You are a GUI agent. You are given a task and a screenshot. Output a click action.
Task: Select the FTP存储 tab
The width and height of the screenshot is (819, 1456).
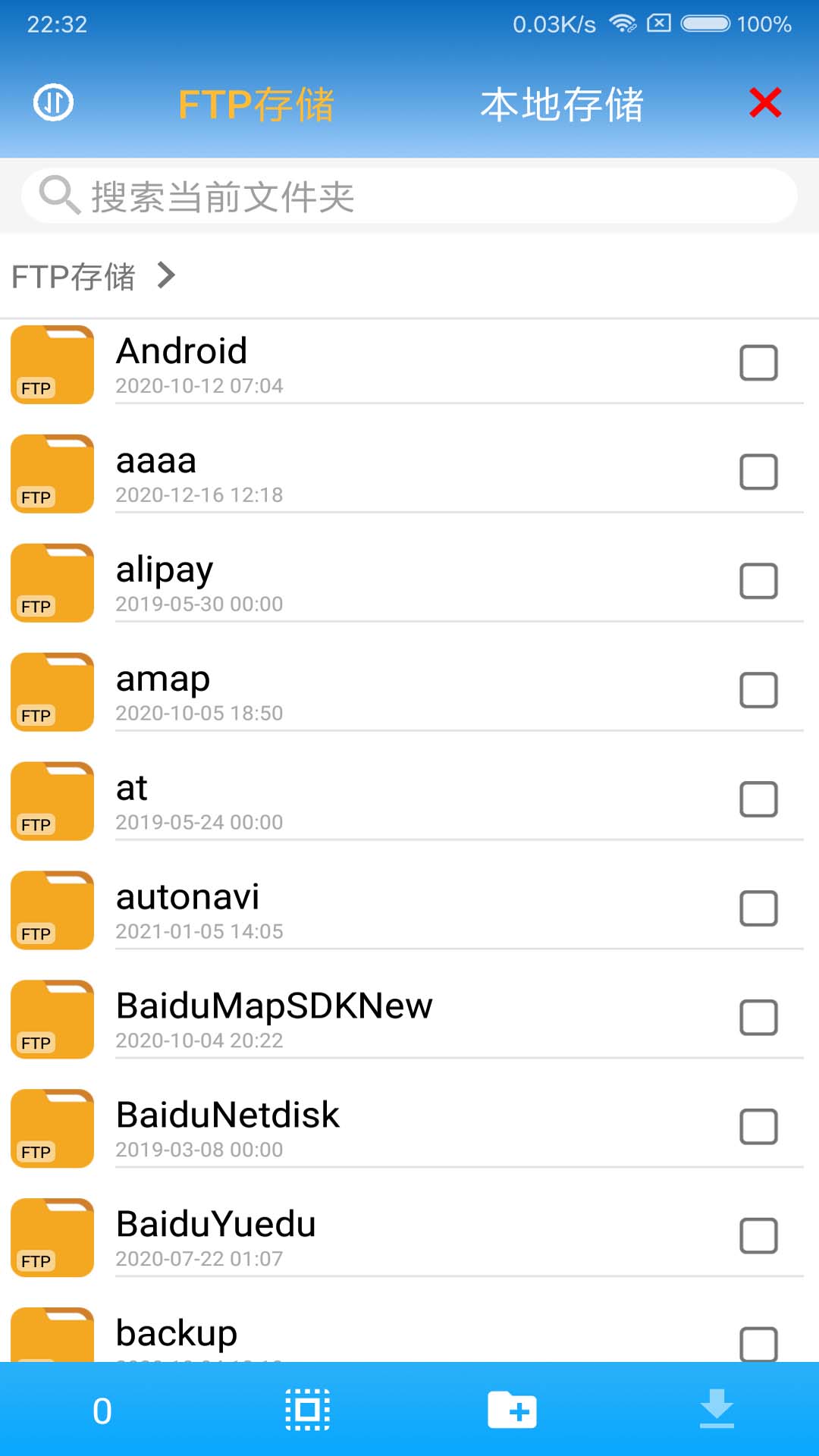pyautogui.click(x=256, y=105)
